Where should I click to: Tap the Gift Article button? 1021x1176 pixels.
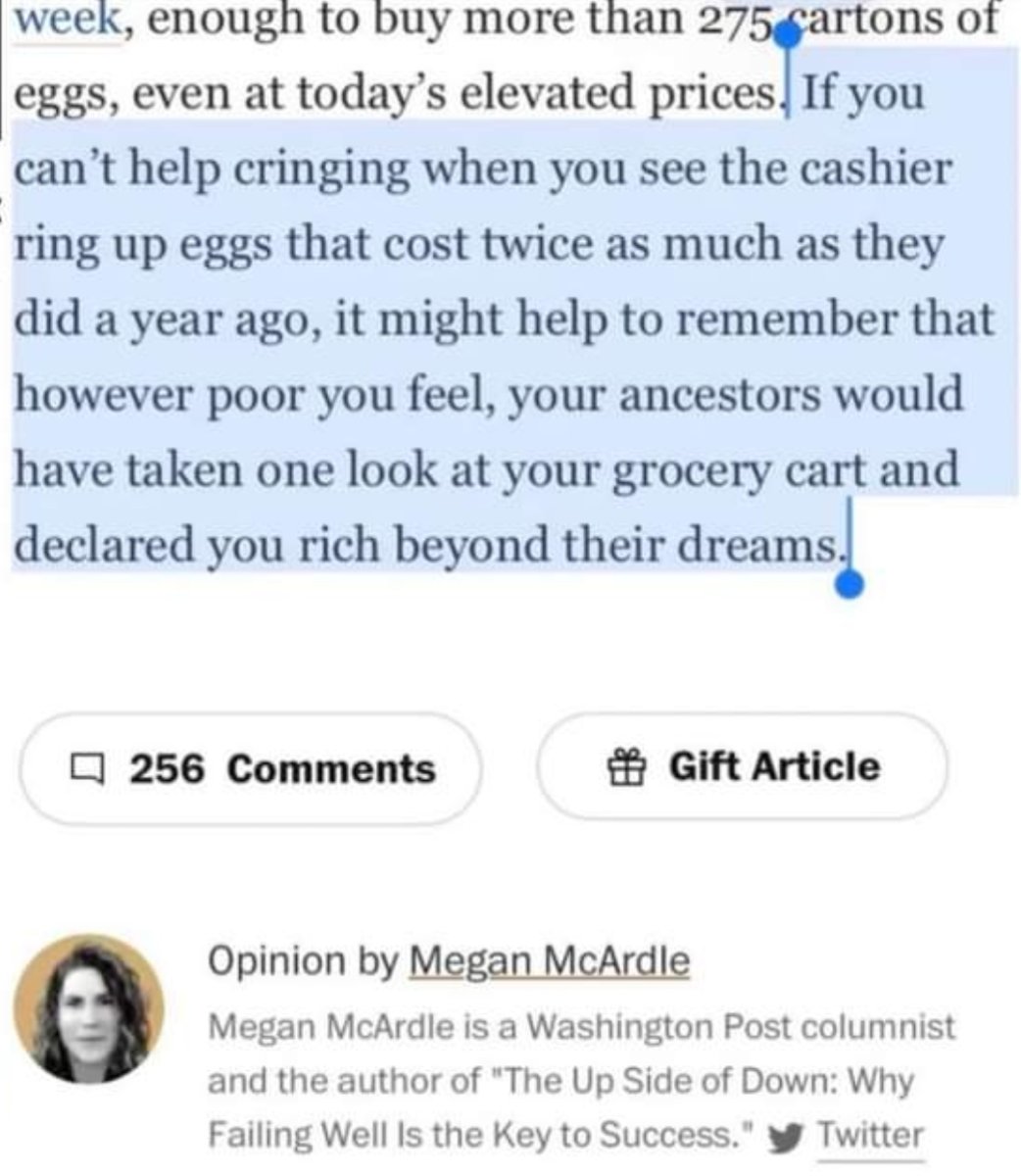tap(743, 767)
